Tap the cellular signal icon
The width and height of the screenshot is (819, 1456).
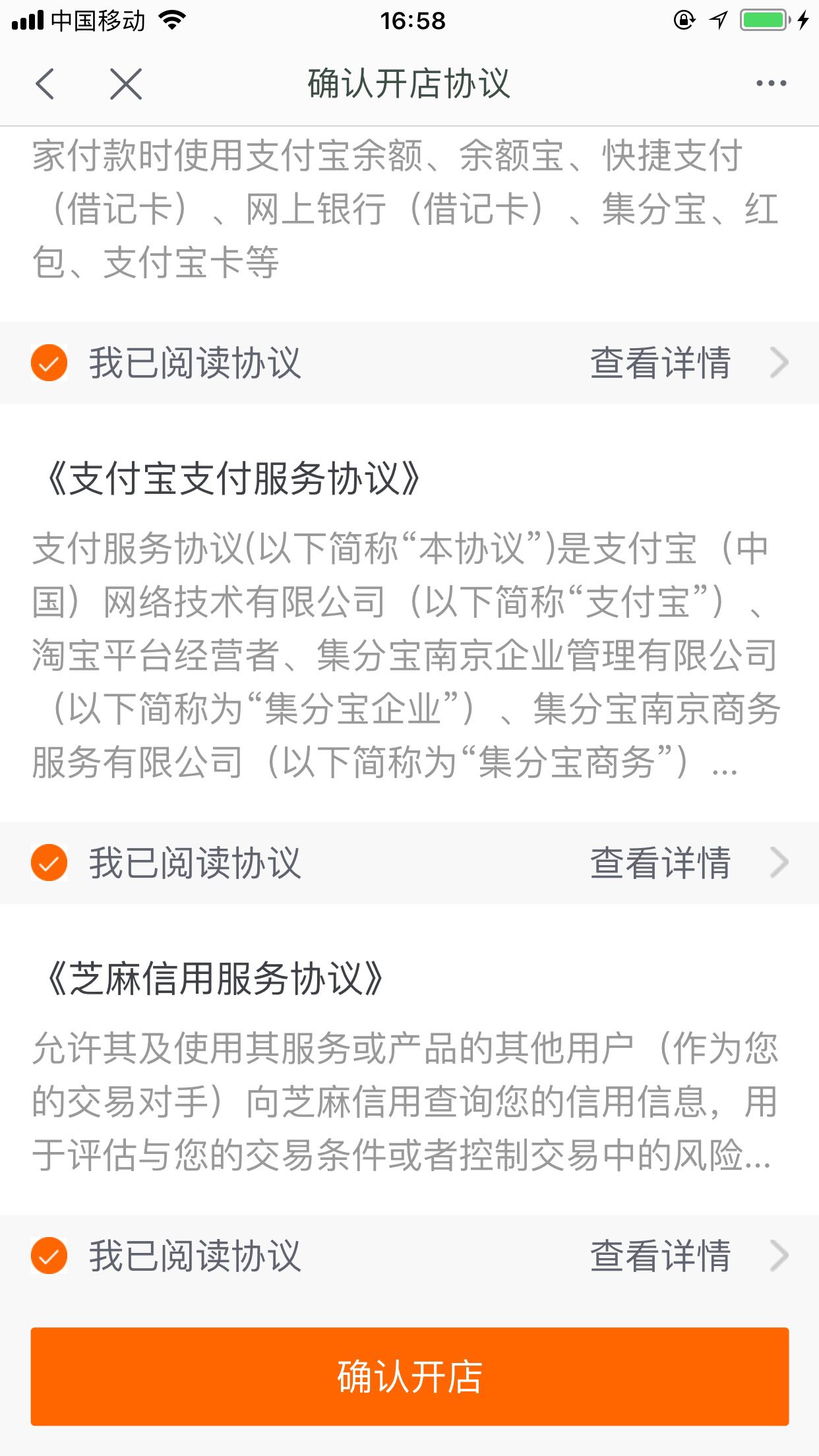(26, 20)
